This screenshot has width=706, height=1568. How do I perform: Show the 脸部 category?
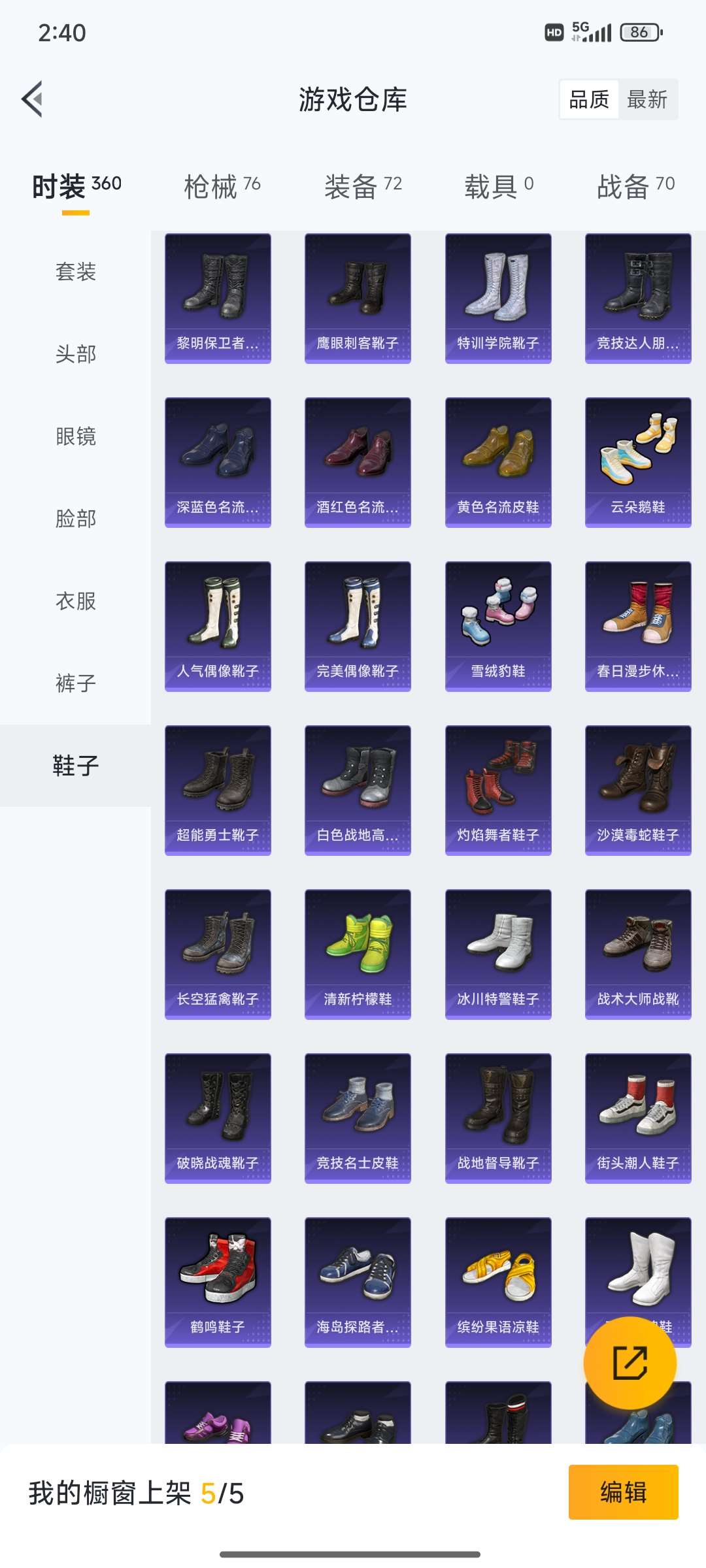pos(76,519)
